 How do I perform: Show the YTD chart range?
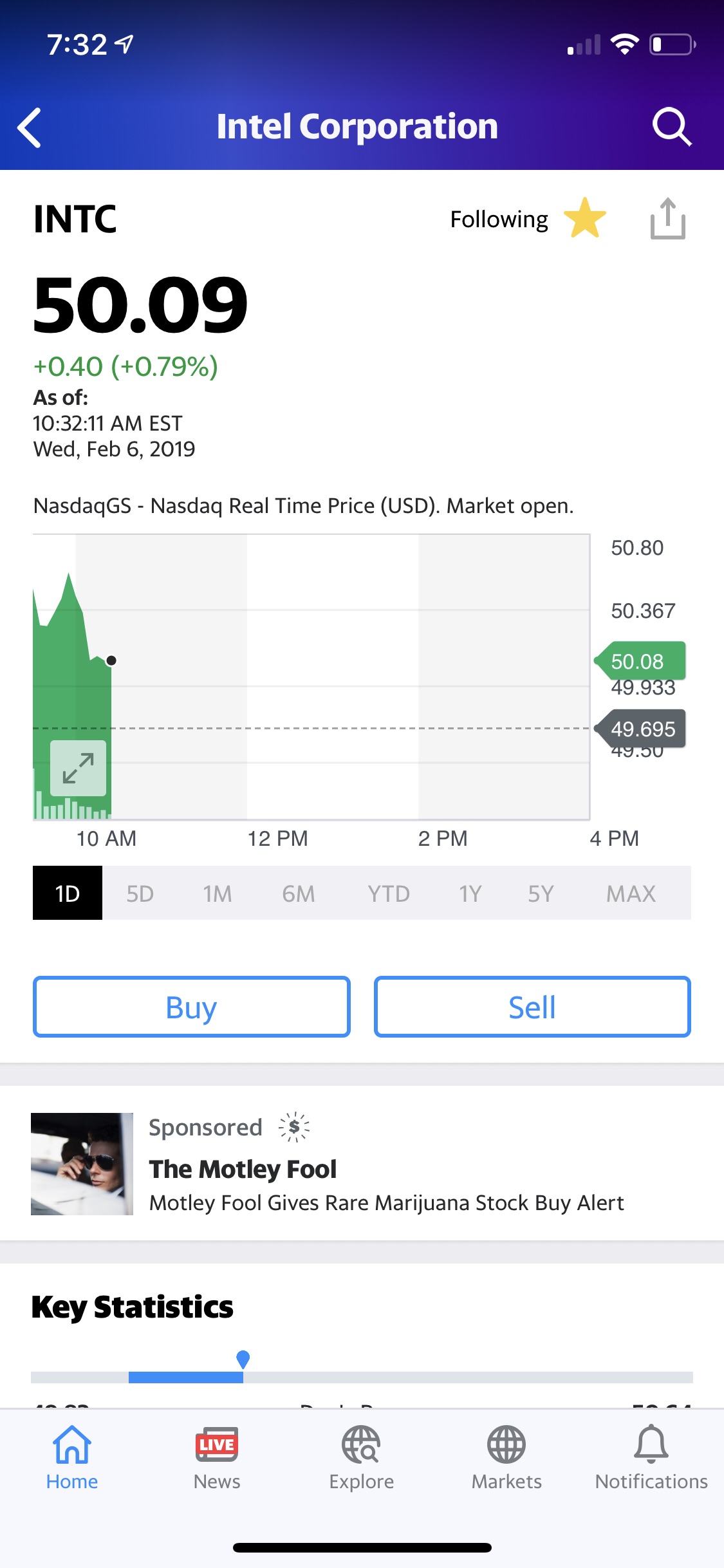(388, 893)
